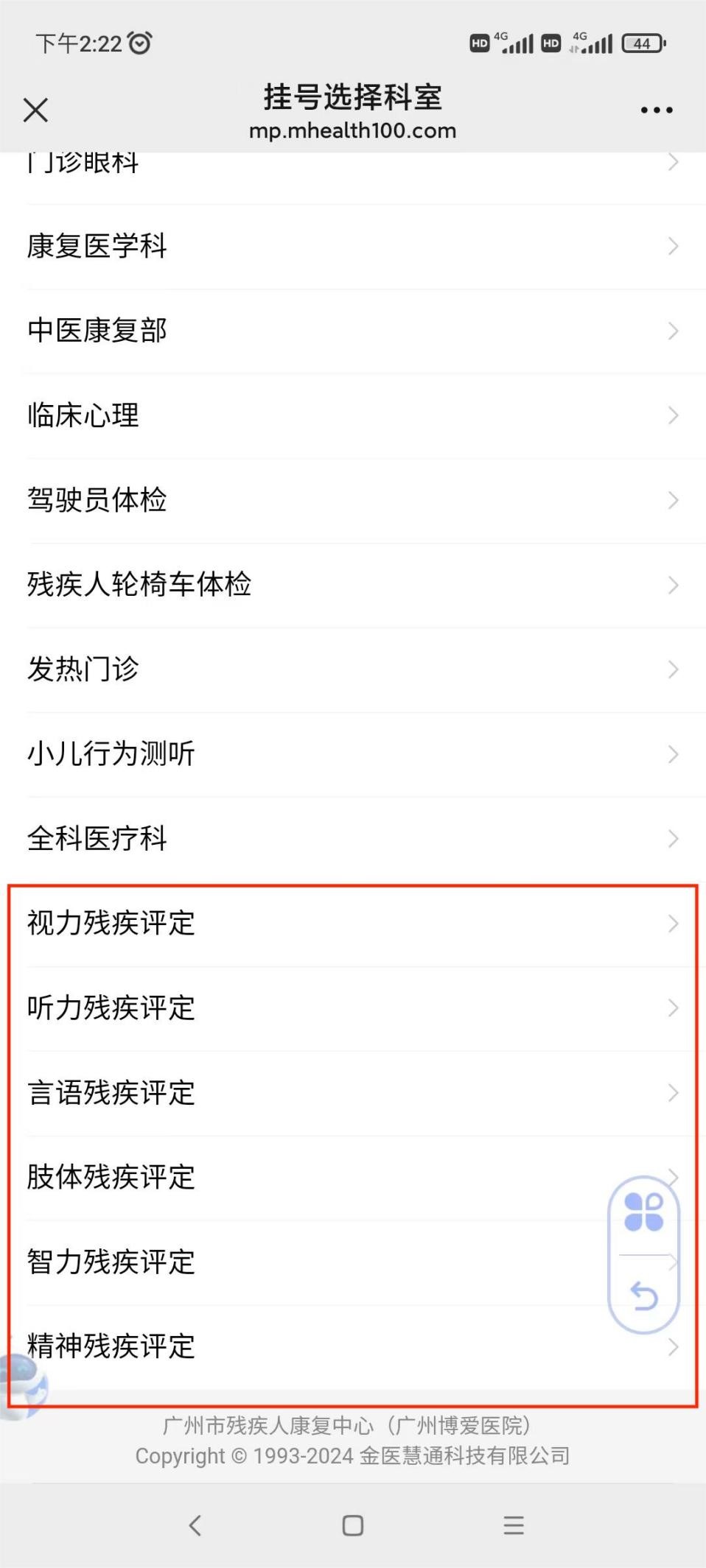Tap the floating four-leaf menu button
Screen dimensions: 706x1568
(x=643, y=1212)
